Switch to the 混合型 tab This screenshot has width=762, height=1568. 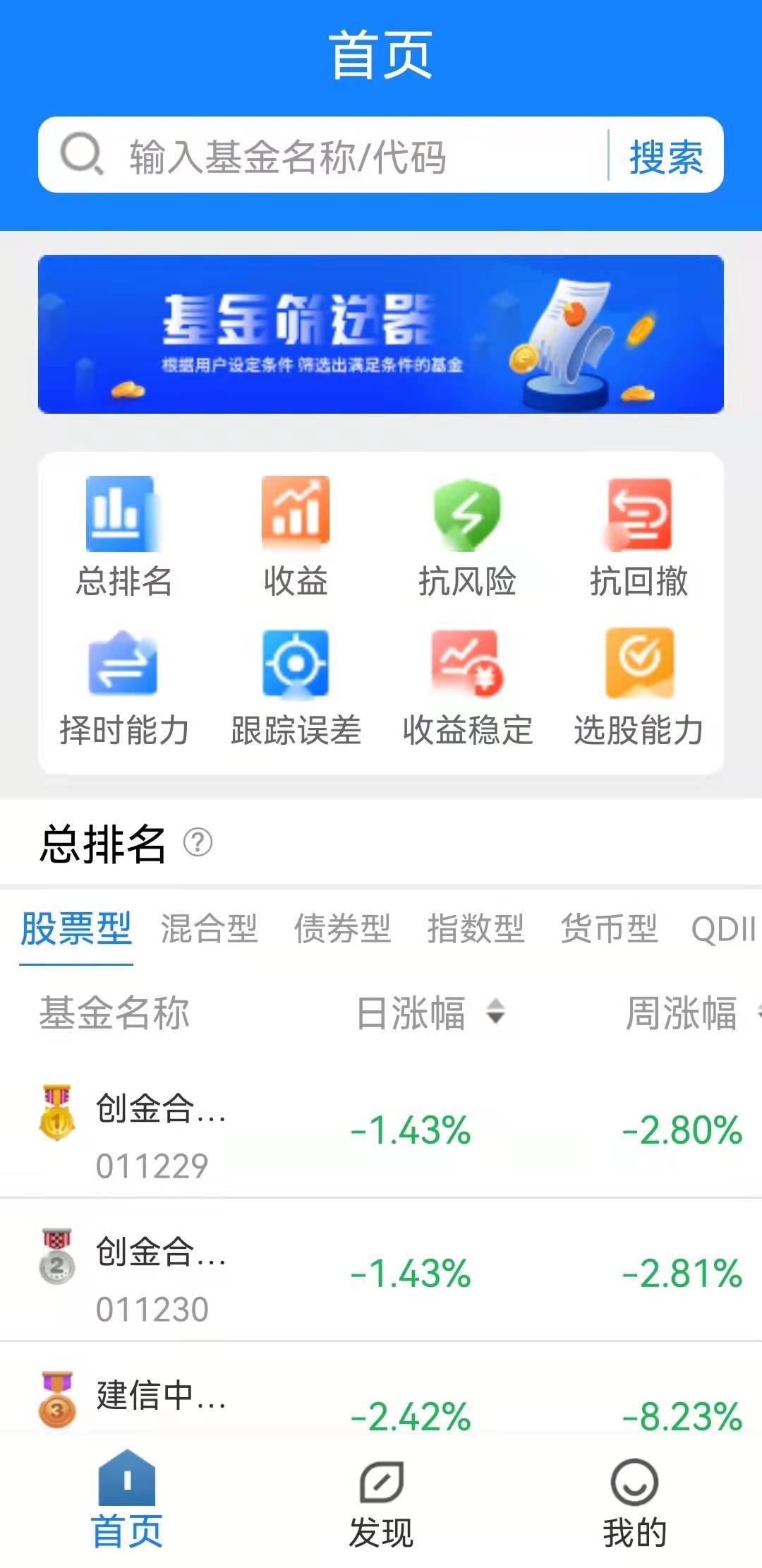tap(209, 928)
